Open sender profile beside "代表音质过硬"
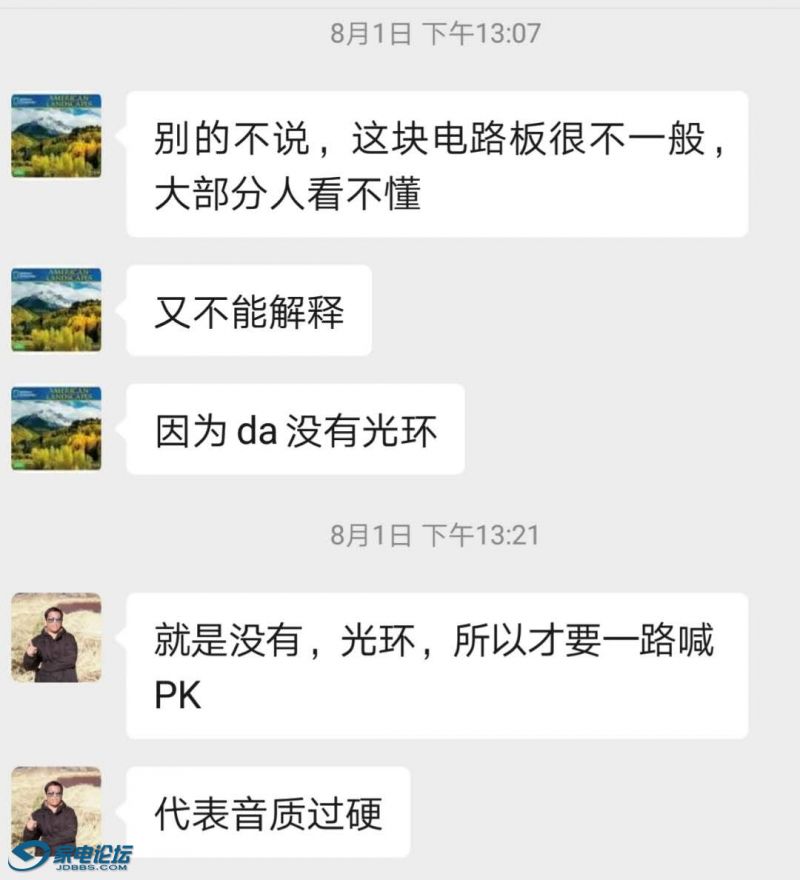The height and width of the screenshot is (880, 800). click(56, 808)
